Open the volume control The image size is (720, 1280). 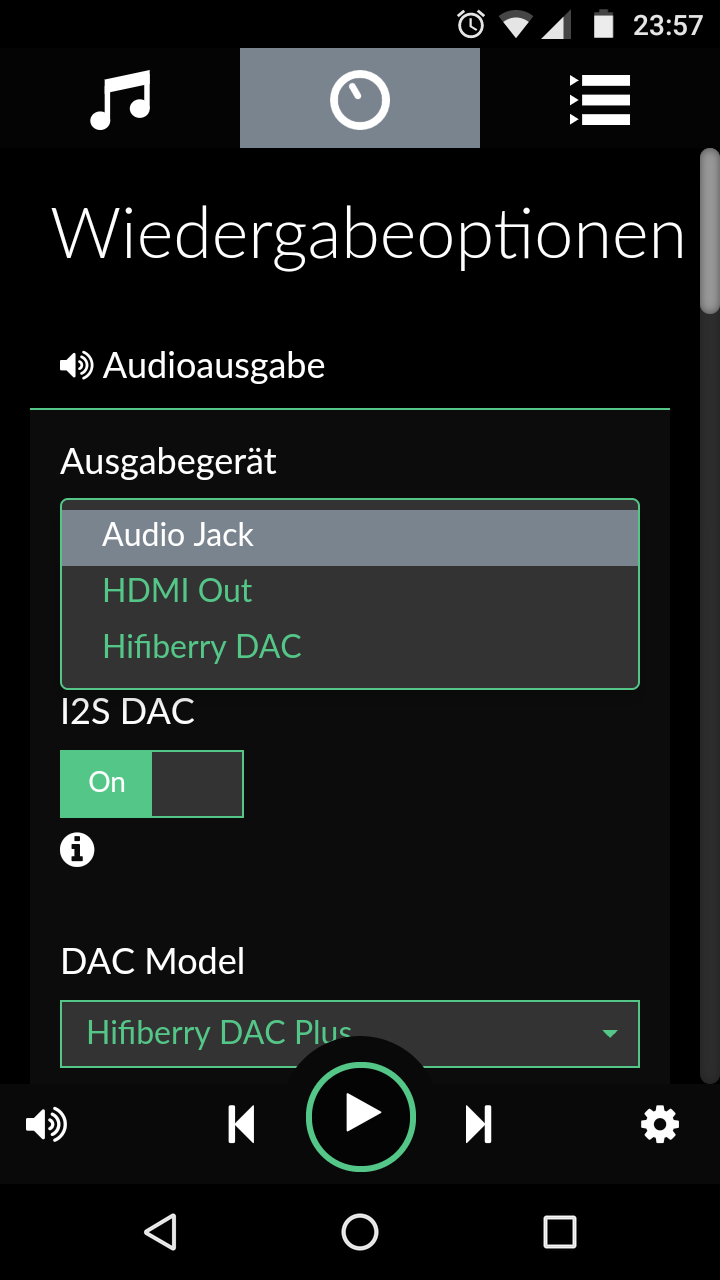[46, 1125]
